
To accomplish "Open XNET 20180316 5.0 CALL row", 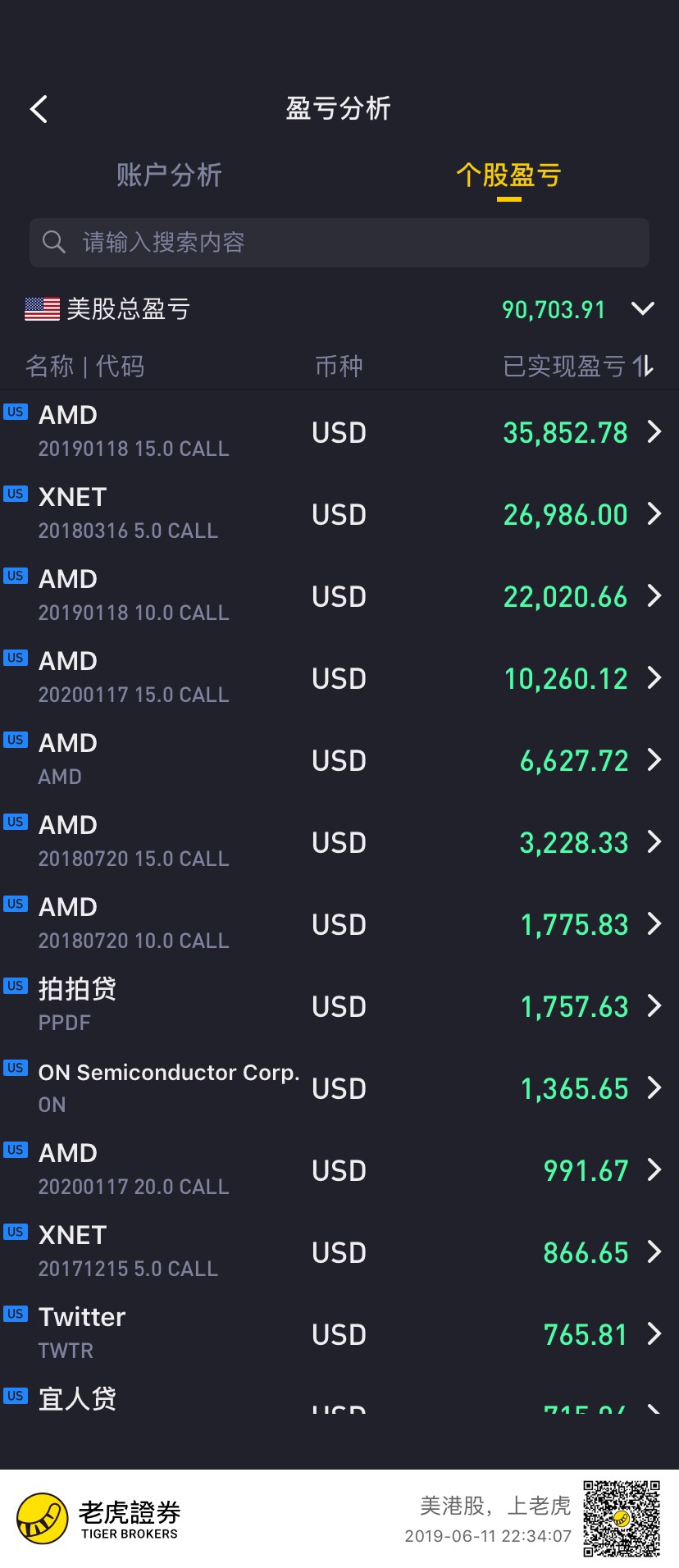I will coord(339,513).
